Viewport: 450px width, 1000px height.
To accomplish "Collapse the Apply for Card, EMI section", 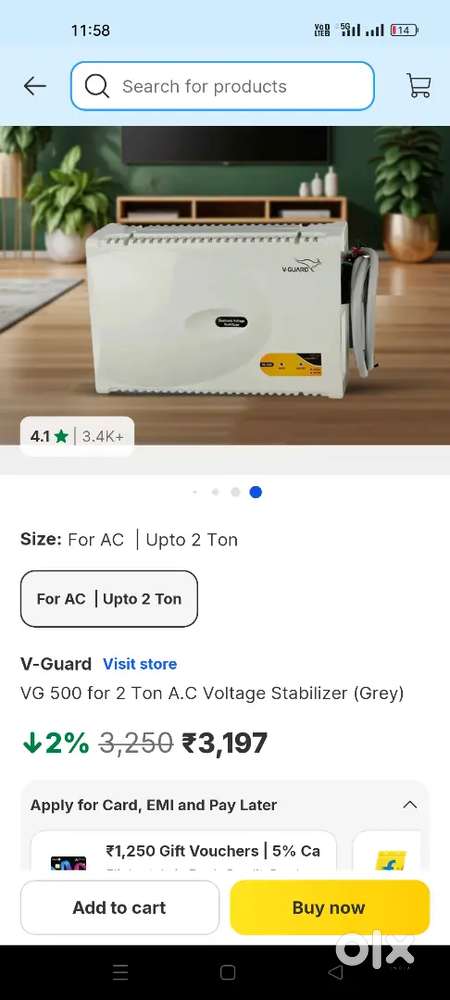I will pyautogui.click(x=410, y=805).
